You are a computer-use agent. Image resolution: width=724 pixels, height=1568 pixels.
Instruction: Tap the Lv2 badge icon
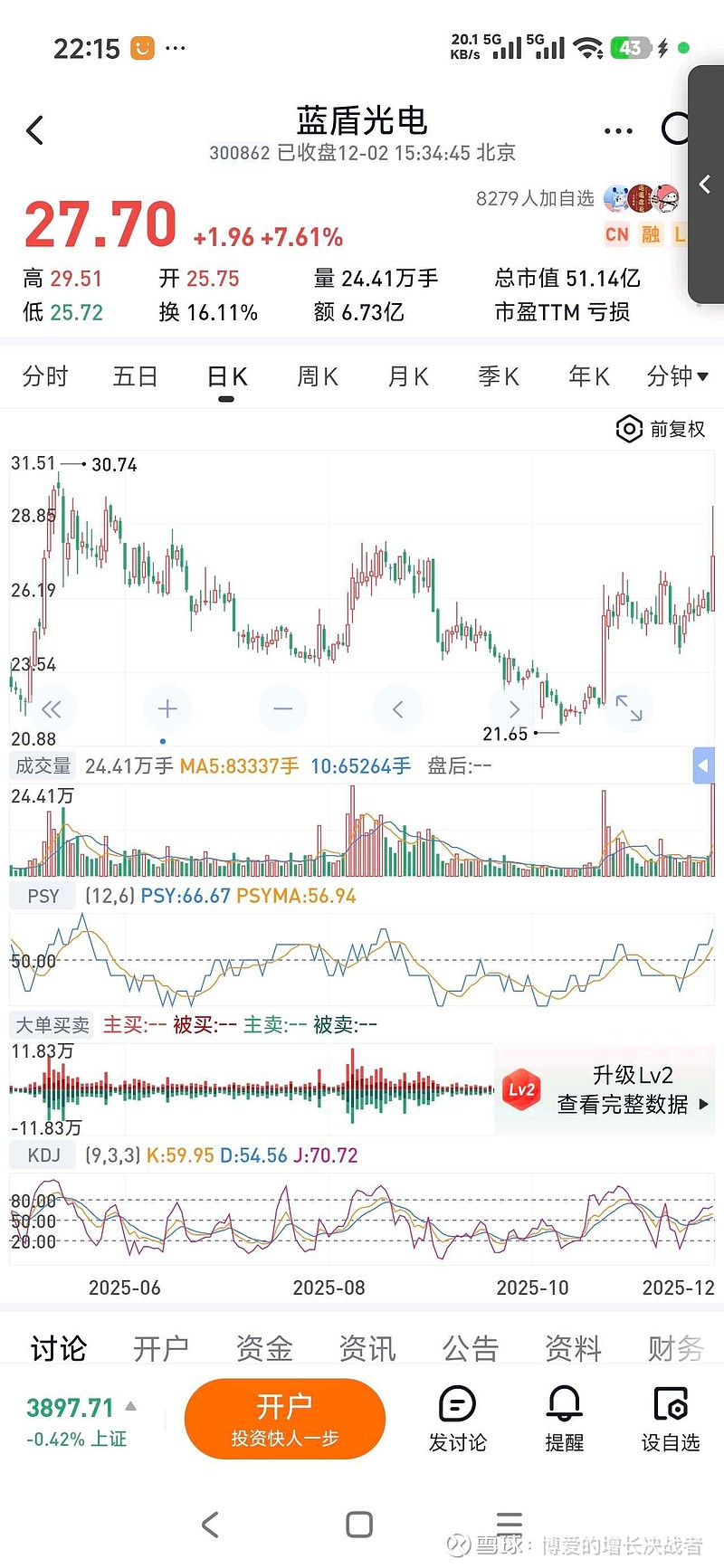[523, 1089]
